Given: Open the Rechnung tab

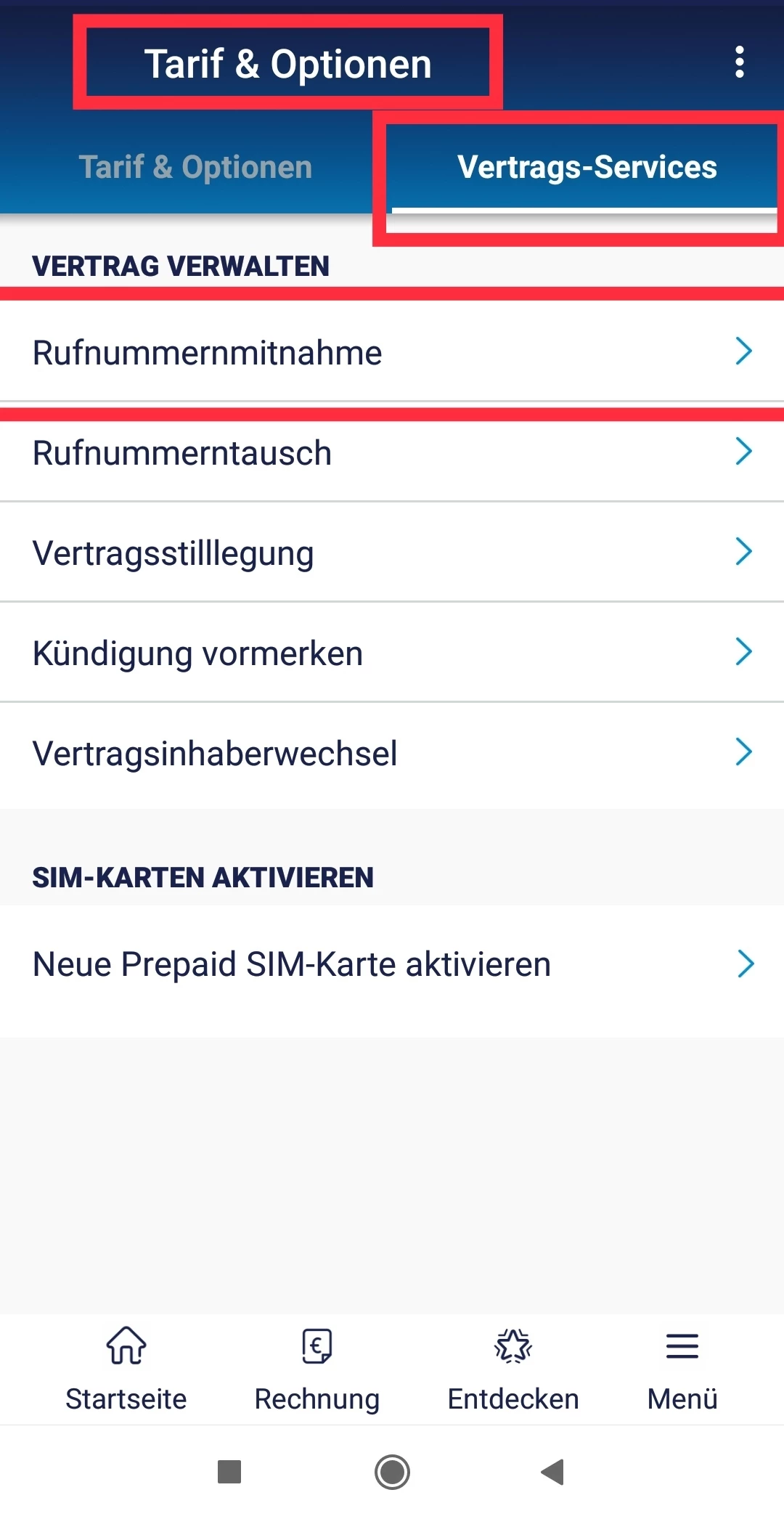Looking at the screenshot, I should pyautogui.click(x=317, y=1368).
